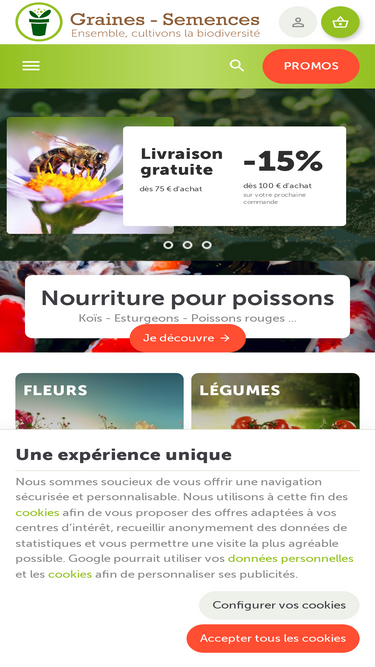The image size is (375, 667).
Task: Accept all cookies
Action: point(273,638)
